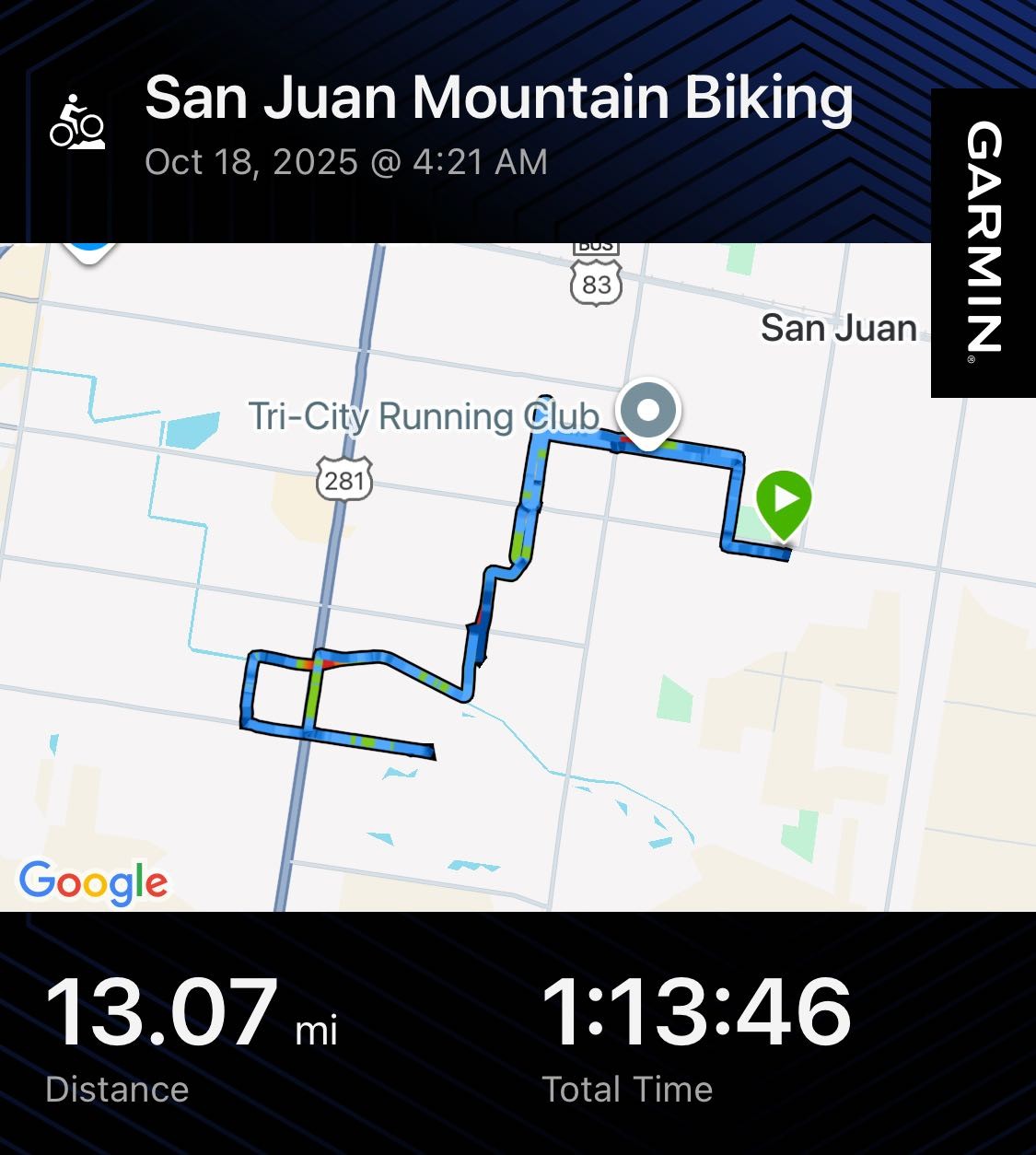Viewport: 1036px width, 1155px height.
Task: Open the activity title San Juan Mountain Biking
Action: click(499, 101)
